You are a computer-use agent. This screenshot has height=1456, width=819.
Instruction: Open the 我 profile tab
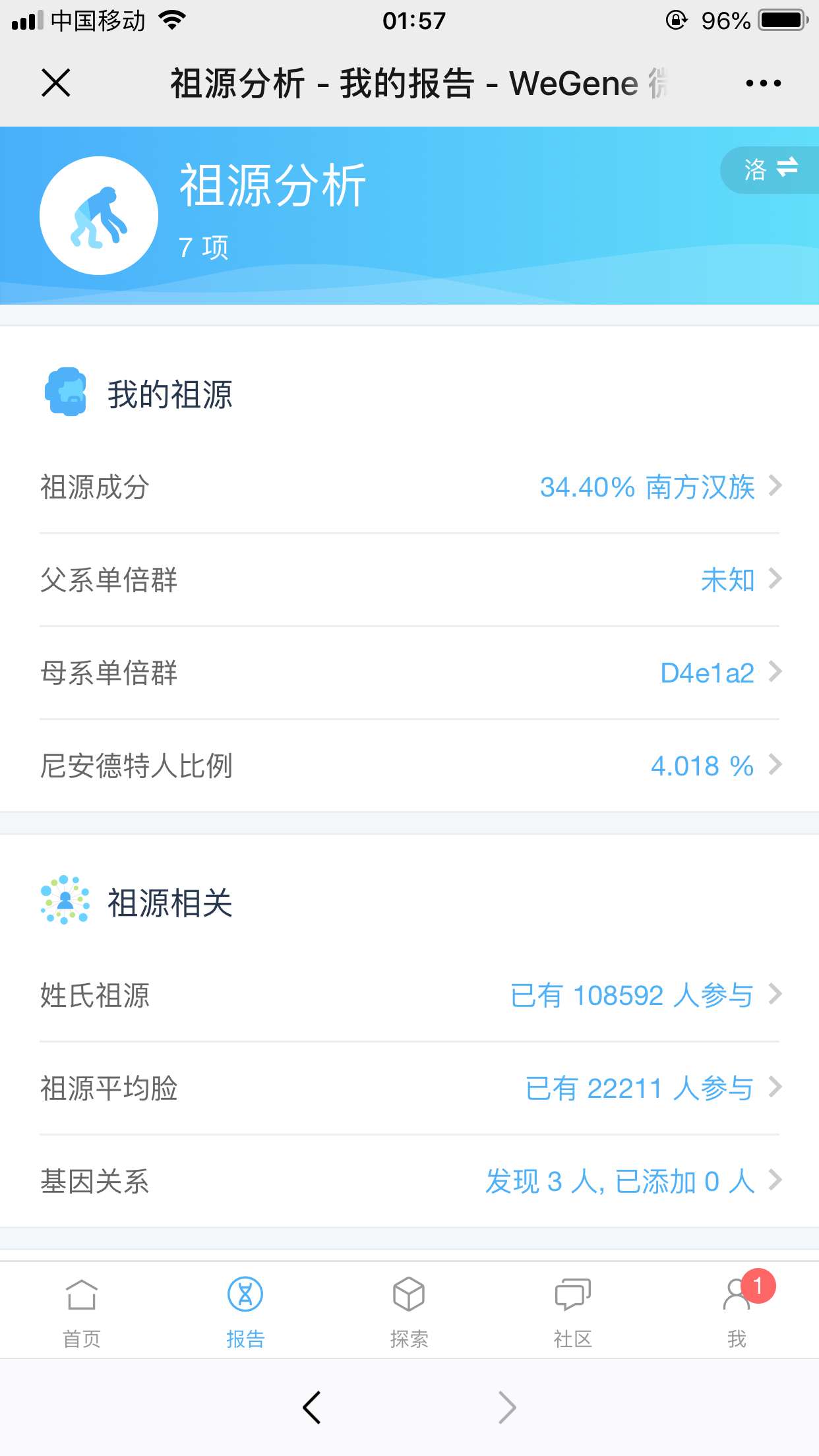(x=737, y=1310)
